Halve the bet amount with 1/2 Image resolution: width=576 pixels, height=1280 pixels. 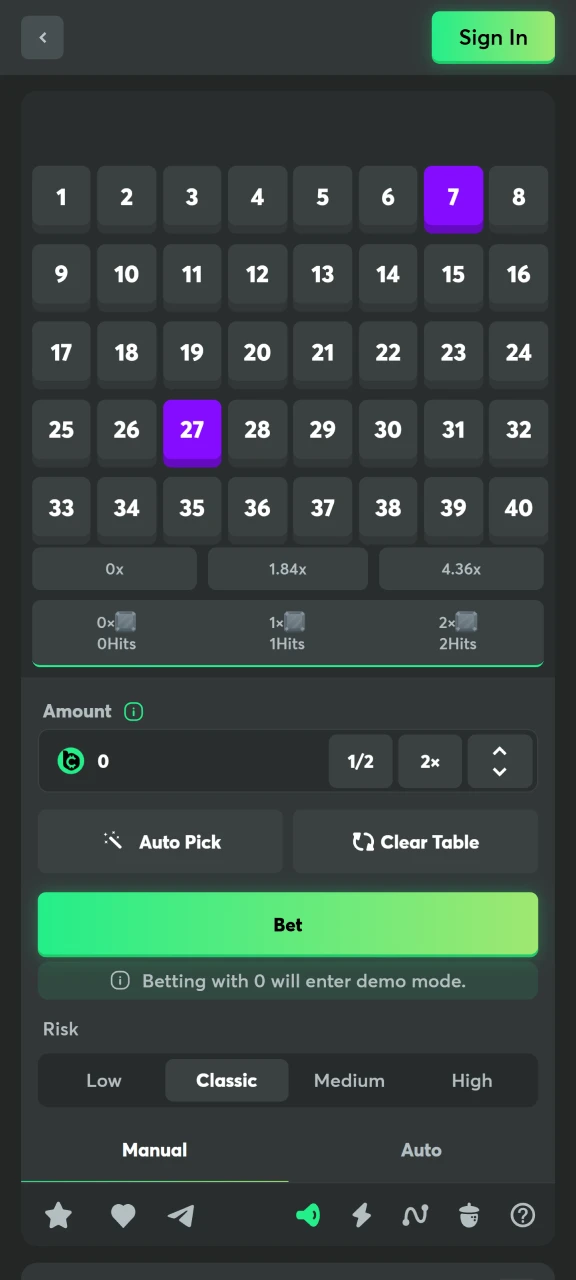[360, 762]
